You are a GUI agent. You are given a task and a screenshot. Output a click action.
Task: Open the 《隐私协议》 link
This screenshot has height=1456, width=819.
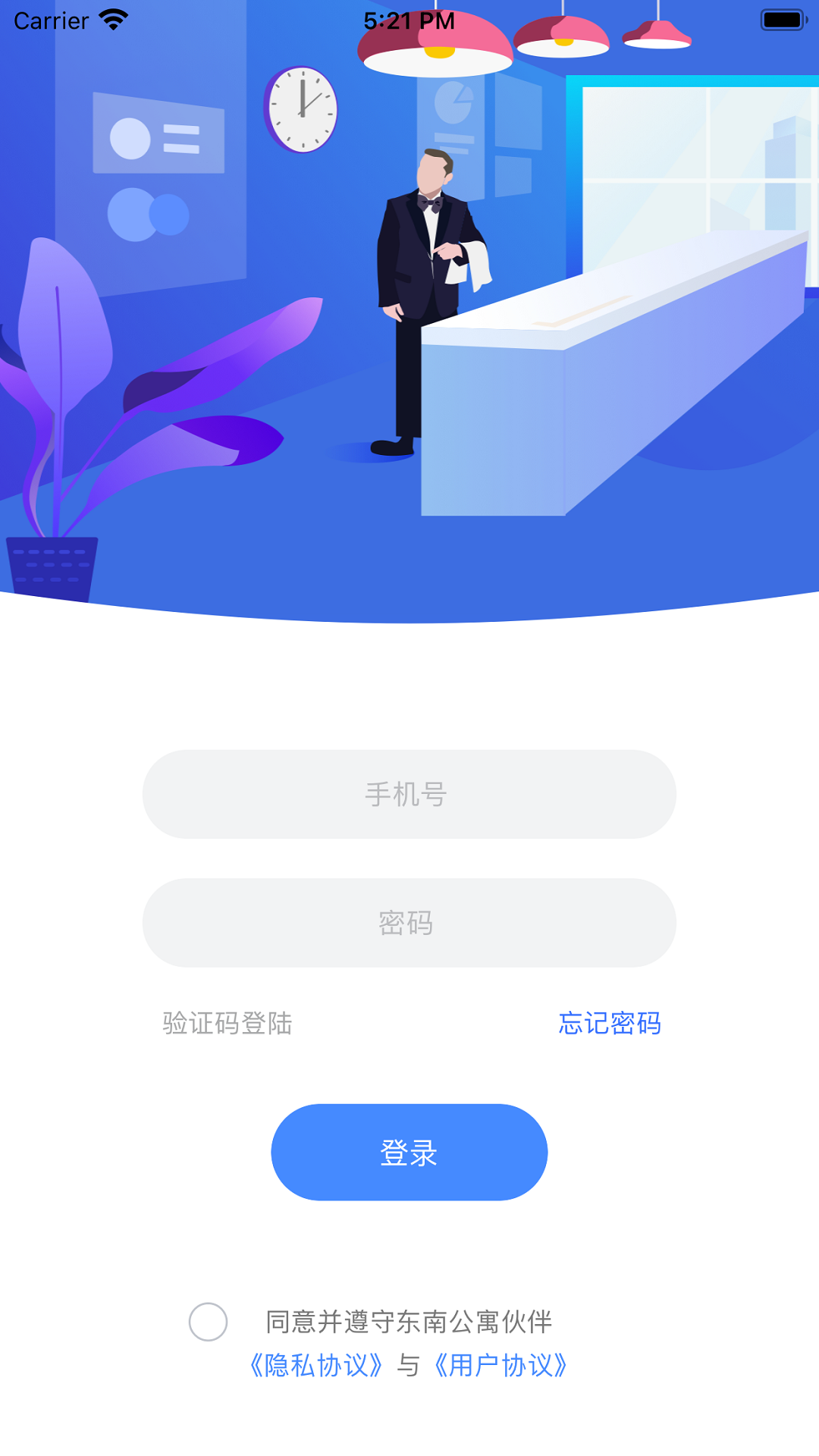point(317,1365)
